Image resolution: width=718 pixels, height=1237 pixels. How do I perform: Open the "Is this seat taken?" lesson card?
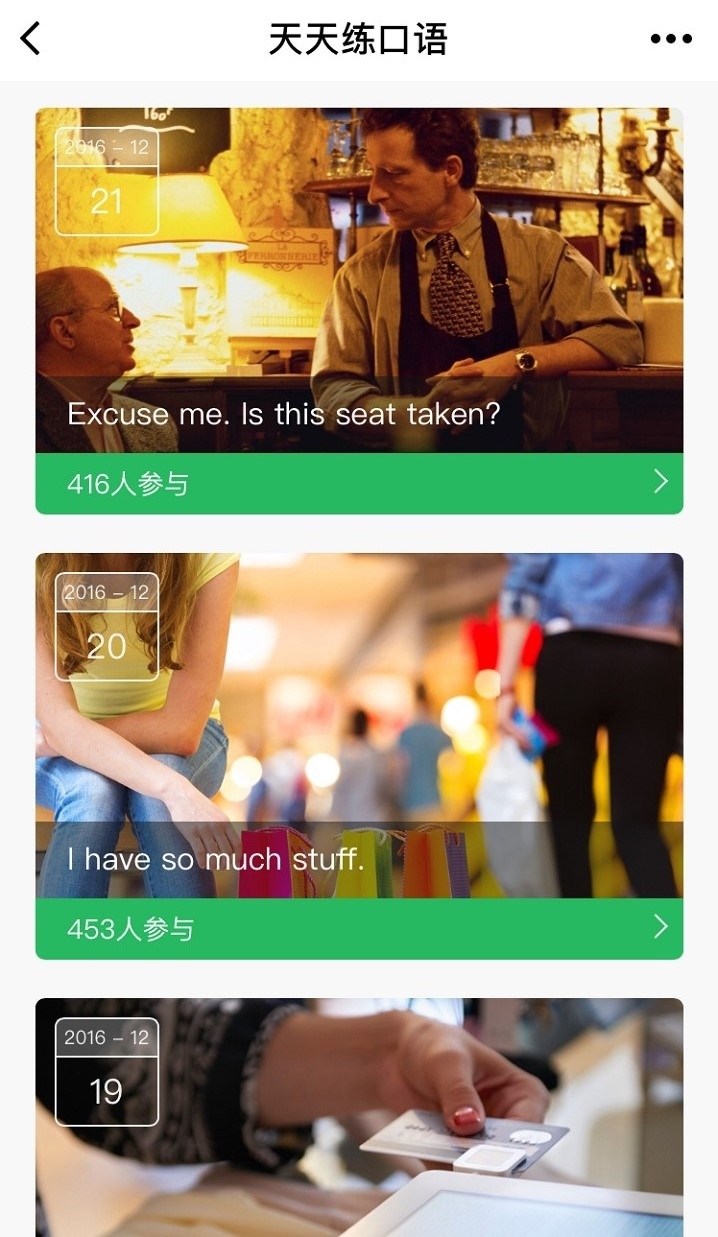pyautogui.click(x=359, y=280)
